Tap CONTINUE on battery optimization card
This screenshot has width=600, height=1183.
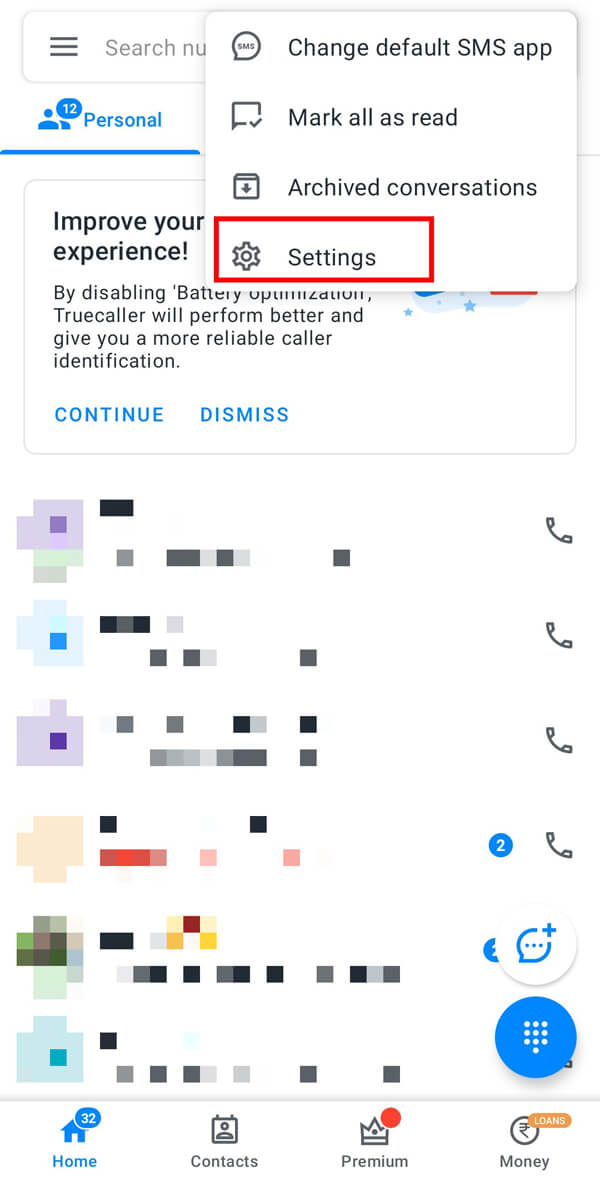click(x=109, y=414)
